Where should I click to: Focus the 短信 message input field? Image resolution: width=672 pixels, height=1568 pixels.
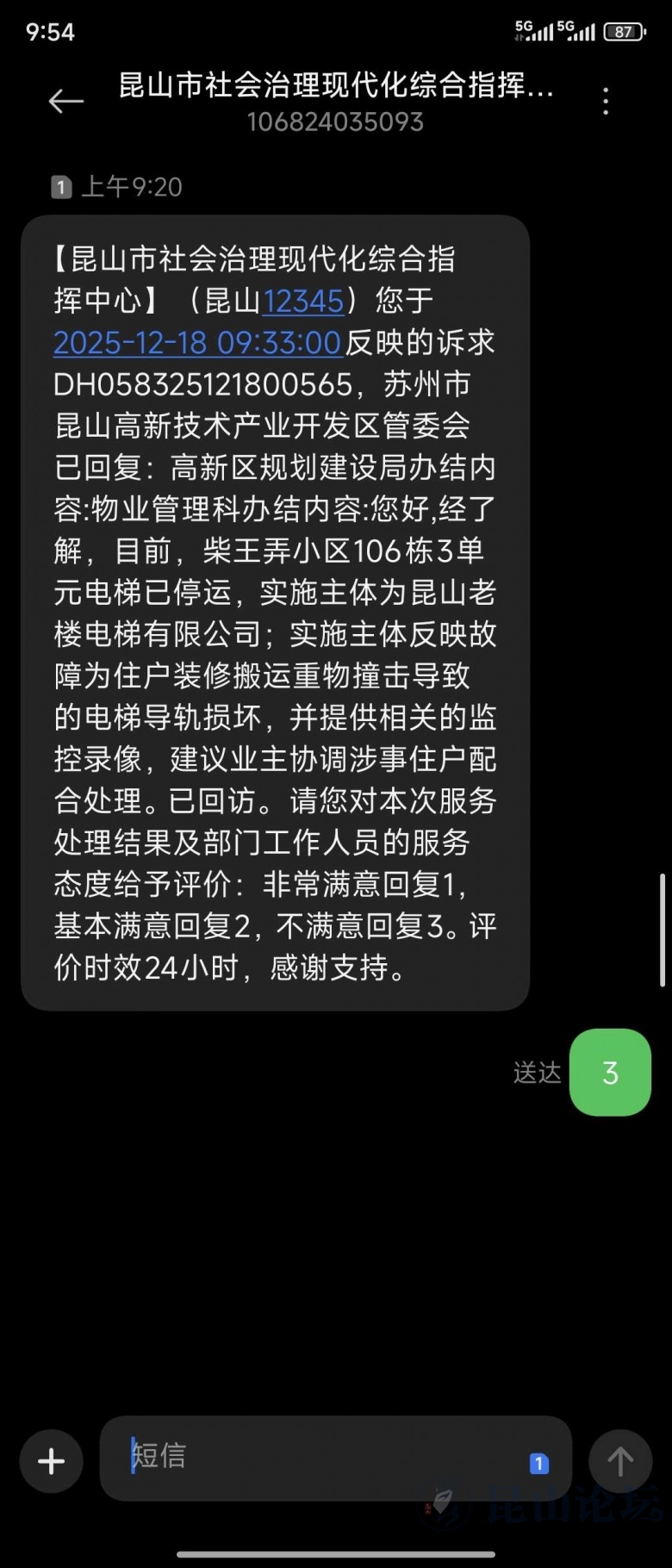[319, 1457]
